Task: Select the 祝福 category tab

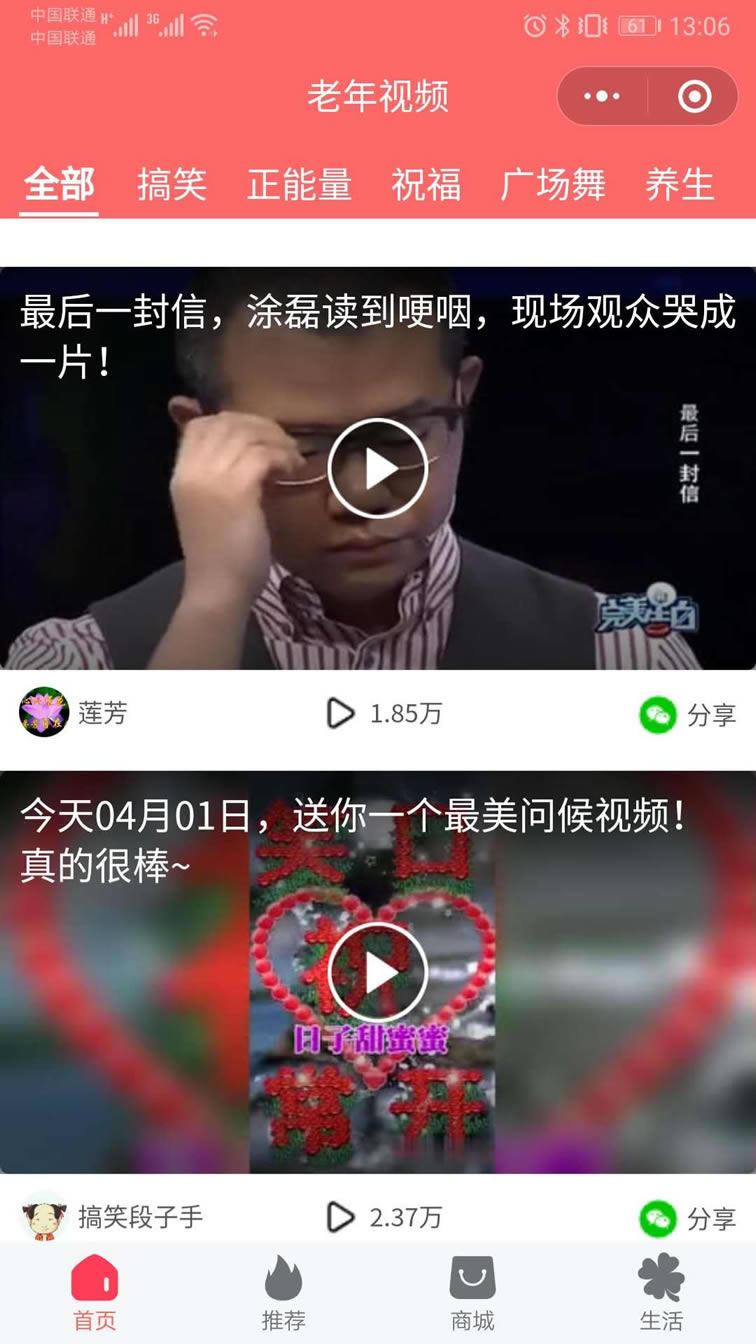Action: [x=426, y=185]
